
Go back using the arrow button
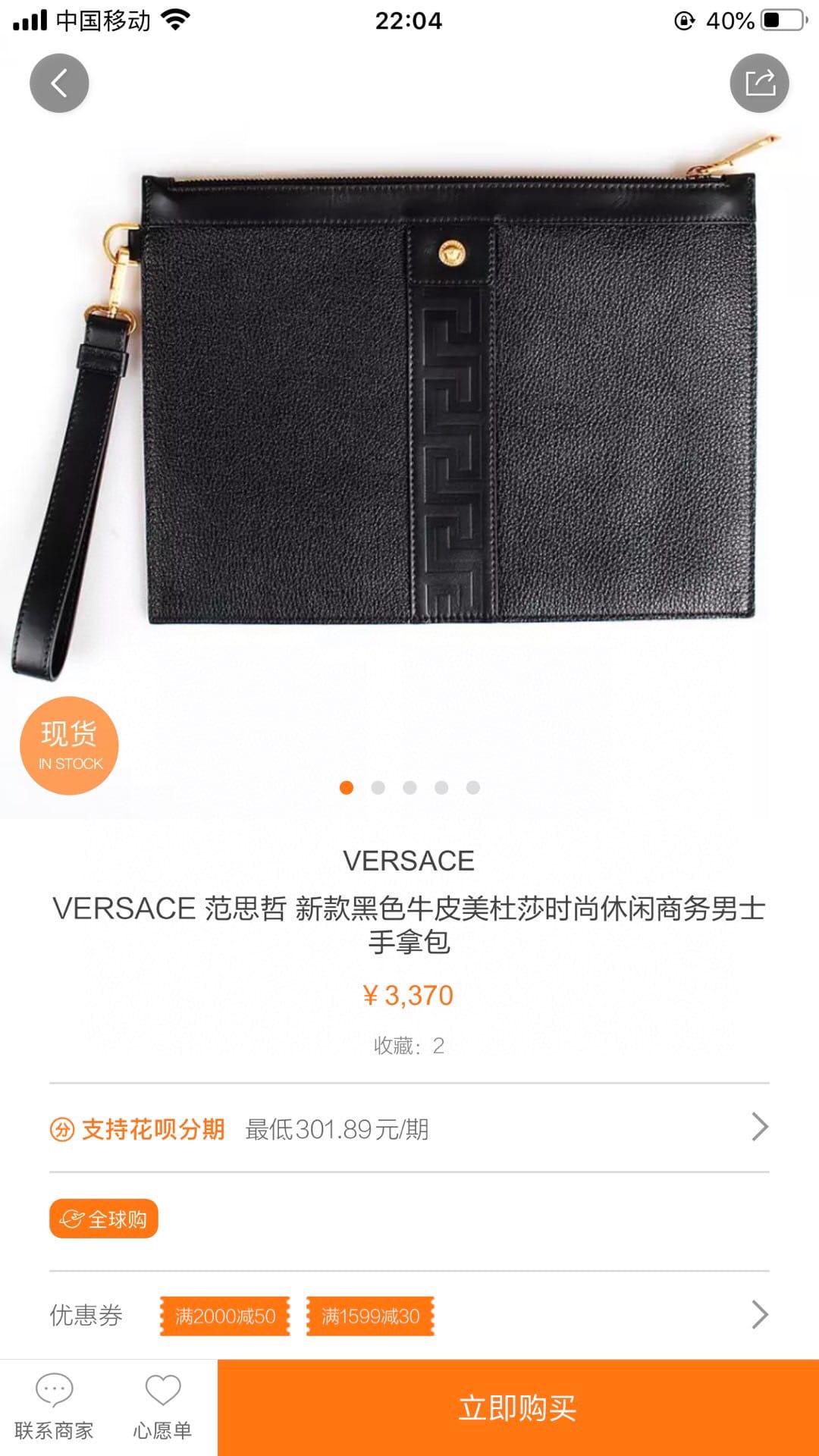pyautogui.click(x=59, y=83)
